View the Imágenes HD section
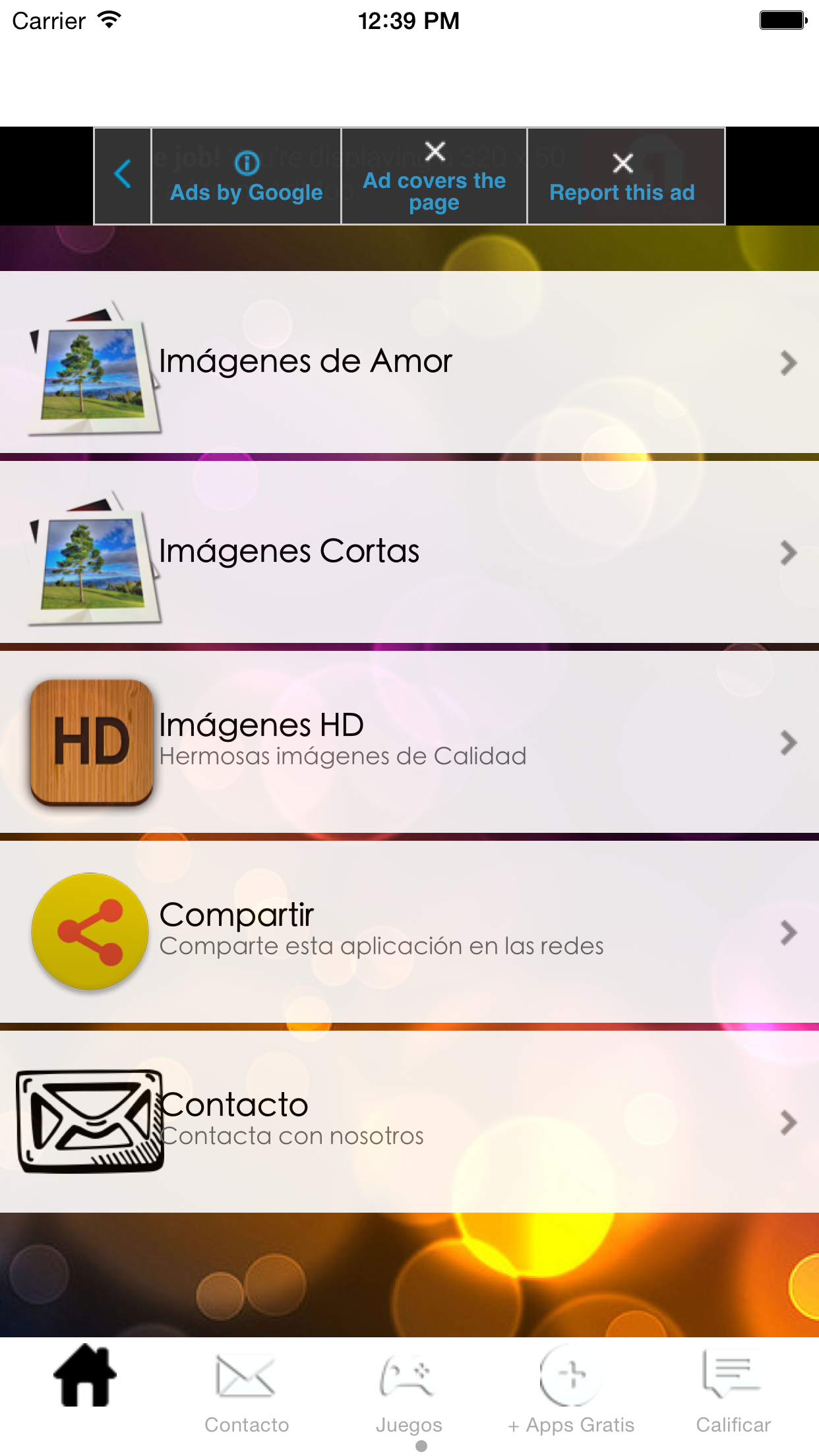 [409, 742]
